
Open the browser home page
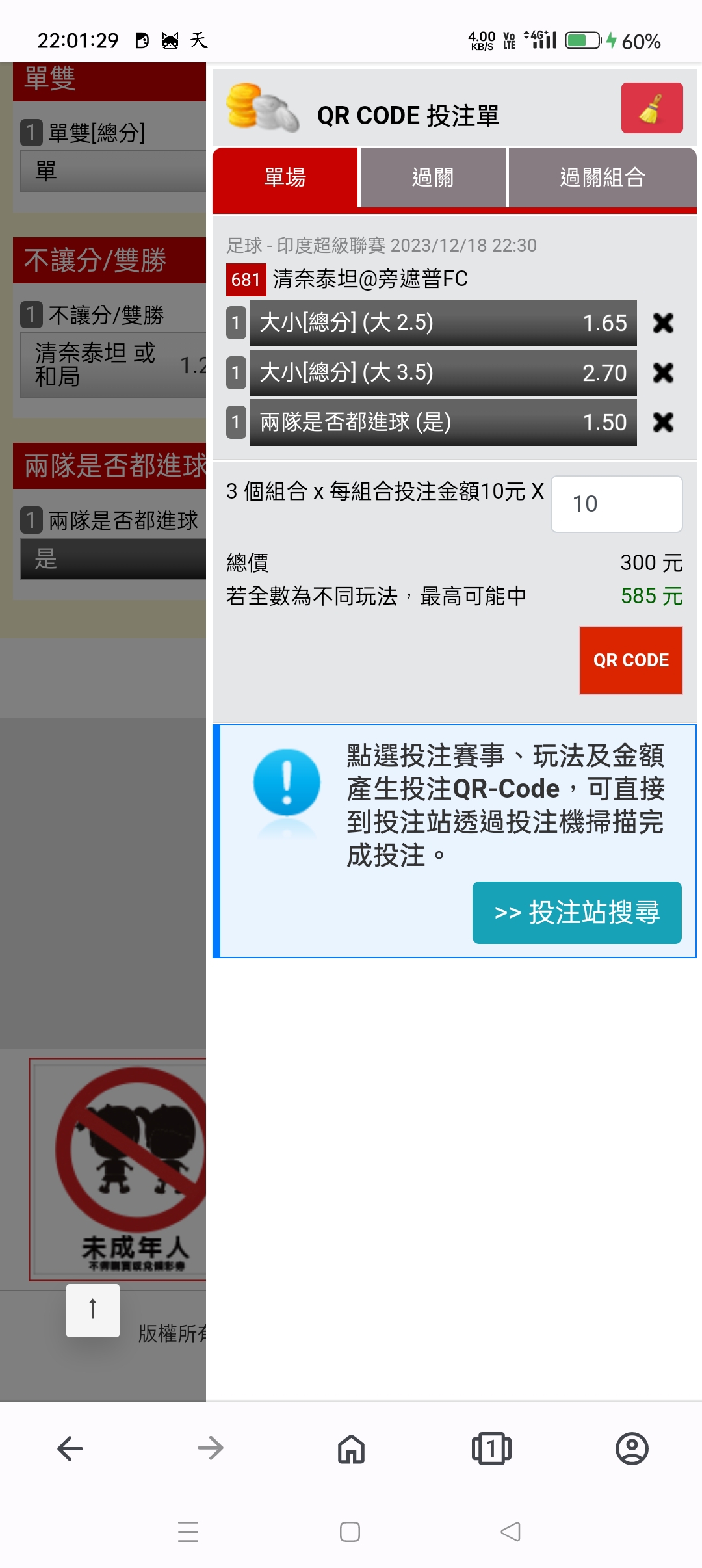click(x=351, y=1448)
